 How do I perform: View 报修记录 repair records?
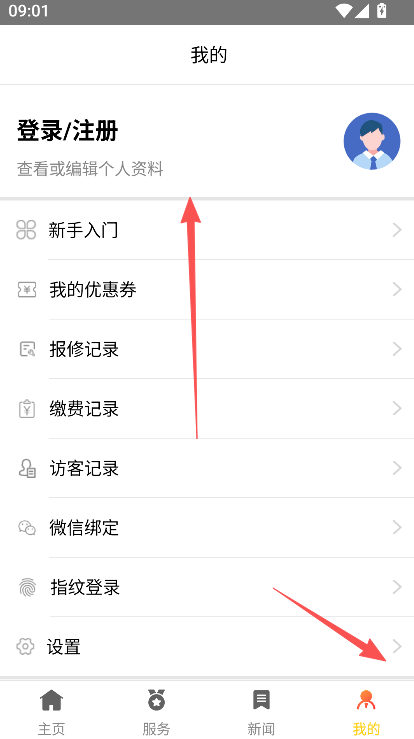(x=207, y=349)
